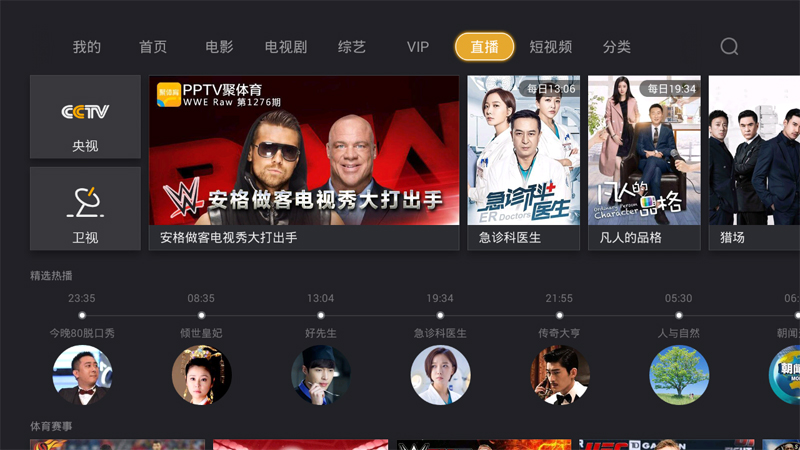
Task: Select 人与自然 at 05:30
Action: coord(679,374)
